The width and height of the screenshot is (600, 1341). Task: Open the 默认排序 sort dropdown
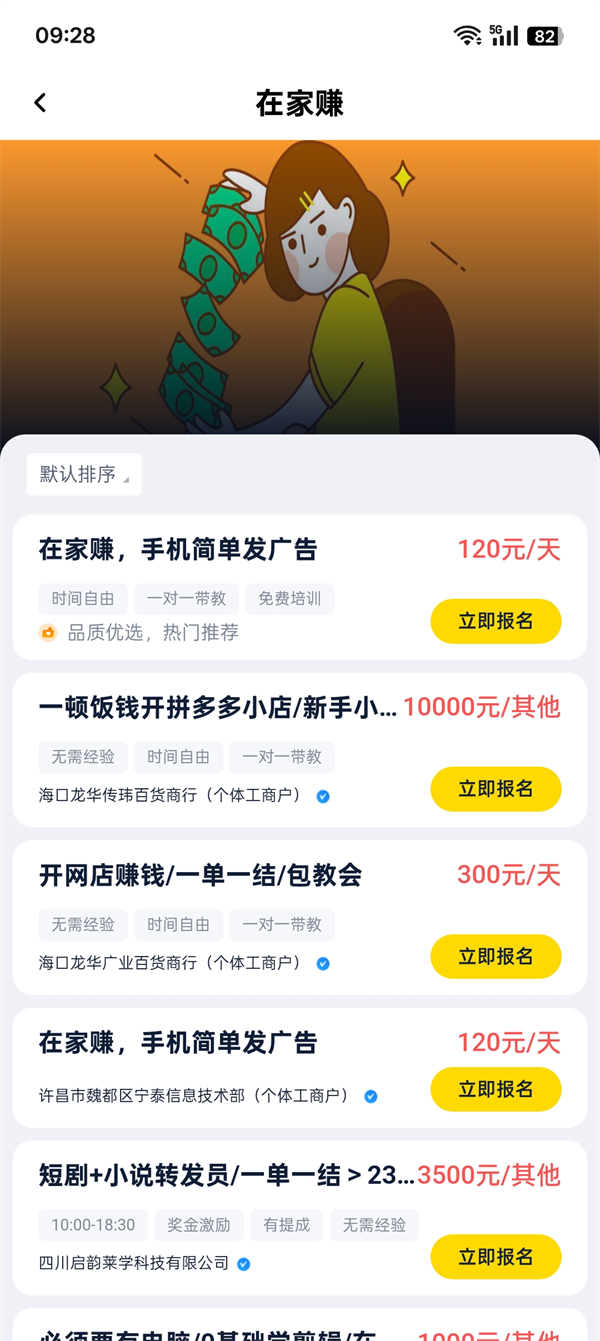pyautogui.click(x=84, y=474)
